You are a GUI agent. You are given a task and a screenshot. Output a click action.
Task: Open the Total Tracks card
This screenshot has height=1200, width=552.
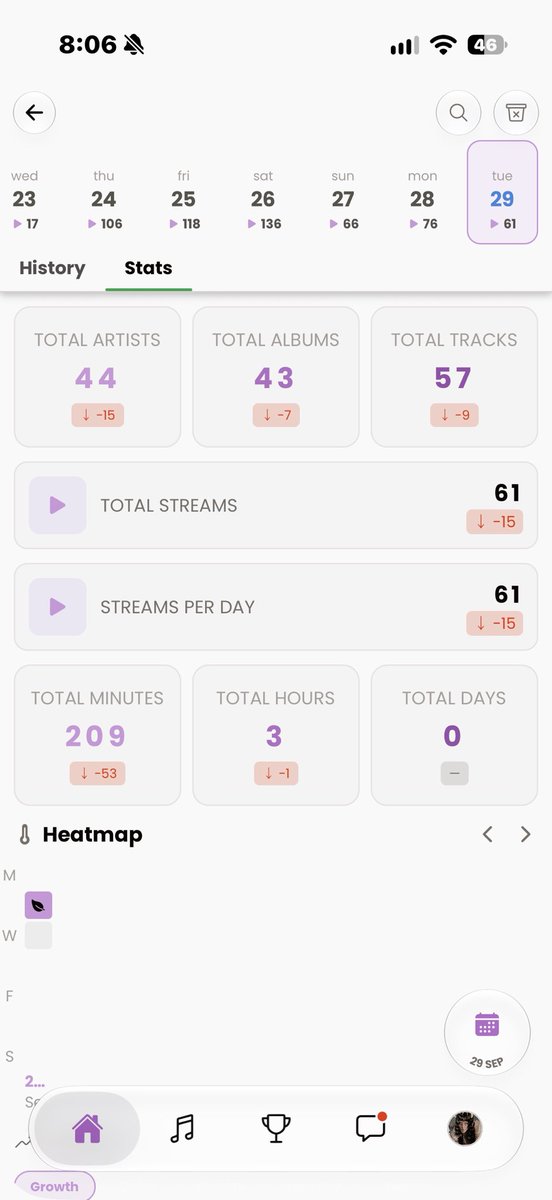coord(454,376)
